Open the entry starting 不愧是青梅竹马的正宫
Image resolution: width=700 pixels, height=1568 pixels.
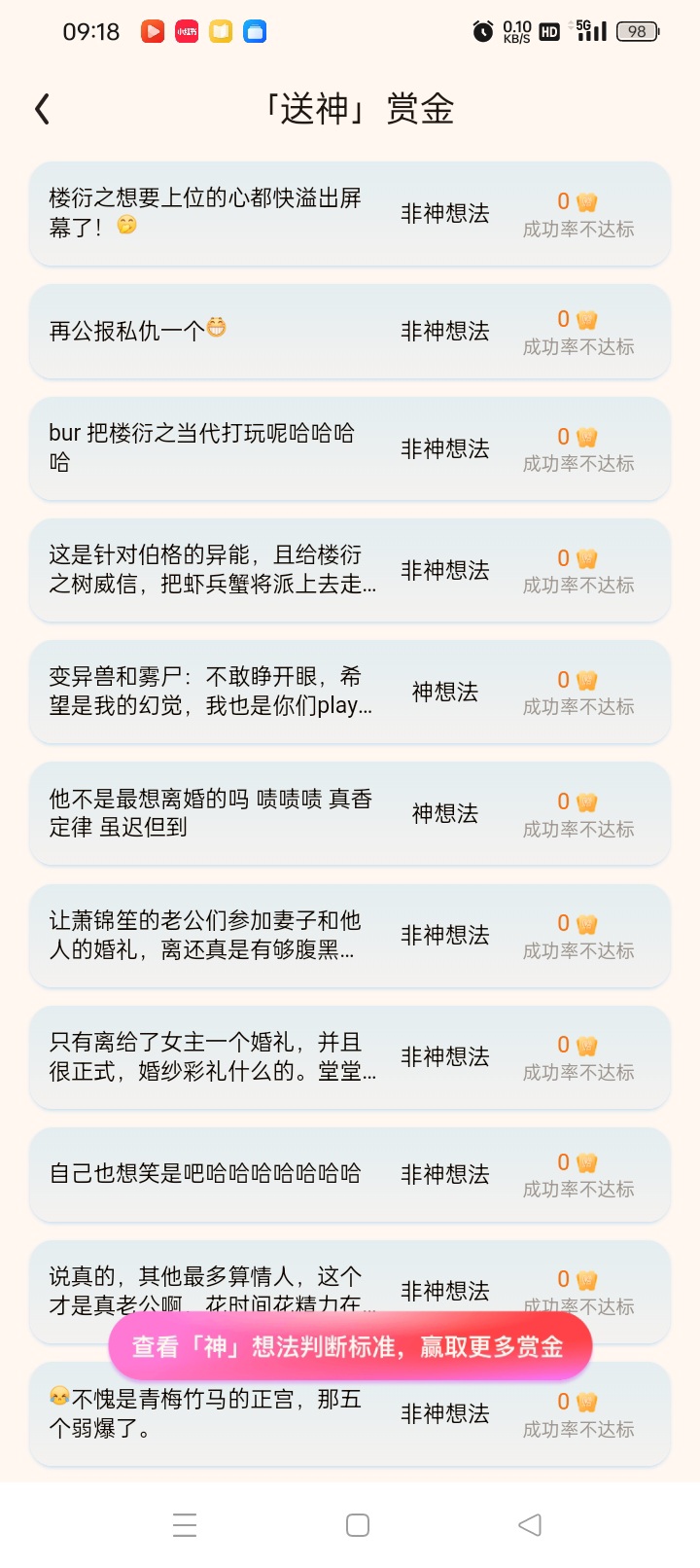coord(350,1414)
